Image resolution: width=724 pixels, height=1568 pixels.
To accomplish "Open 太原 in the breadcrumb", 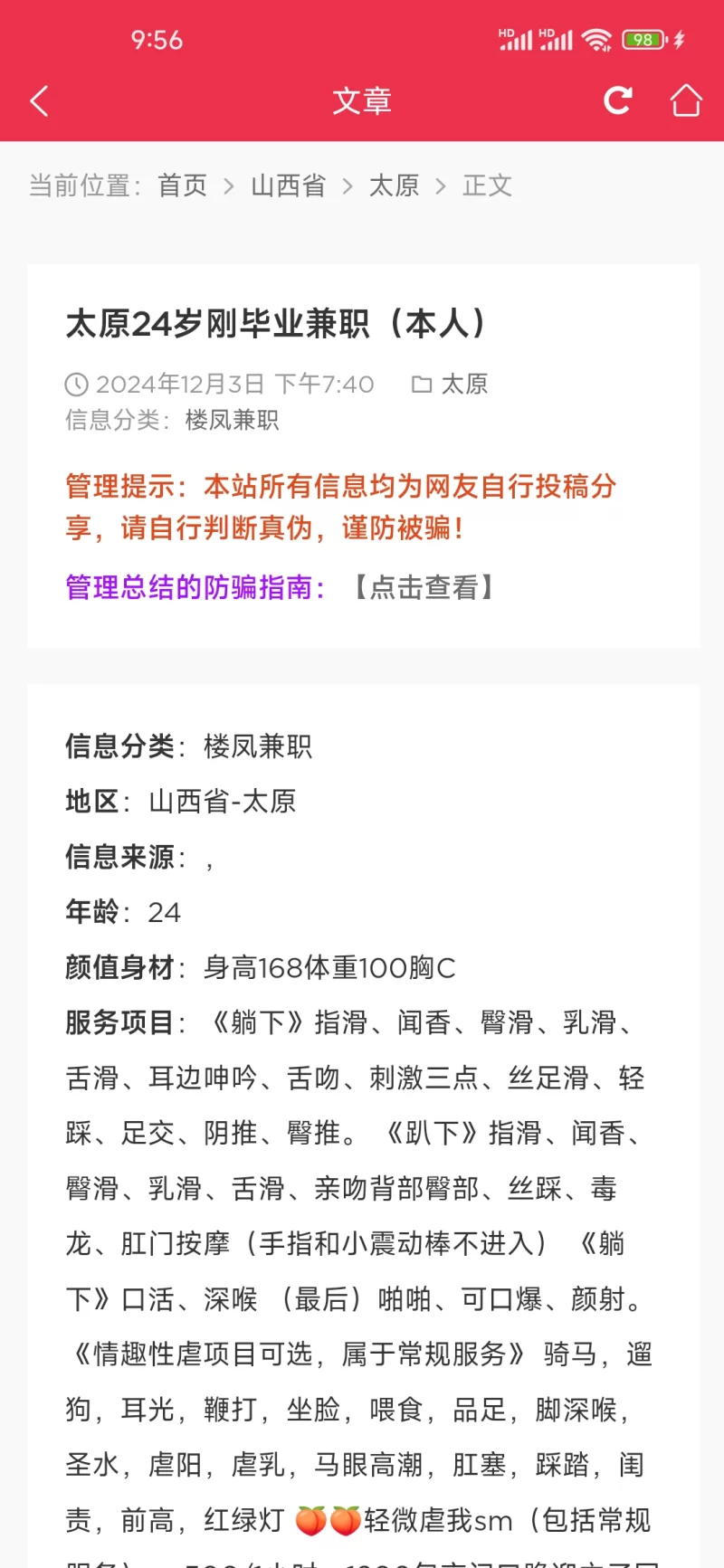I will (x=394, y=185).
